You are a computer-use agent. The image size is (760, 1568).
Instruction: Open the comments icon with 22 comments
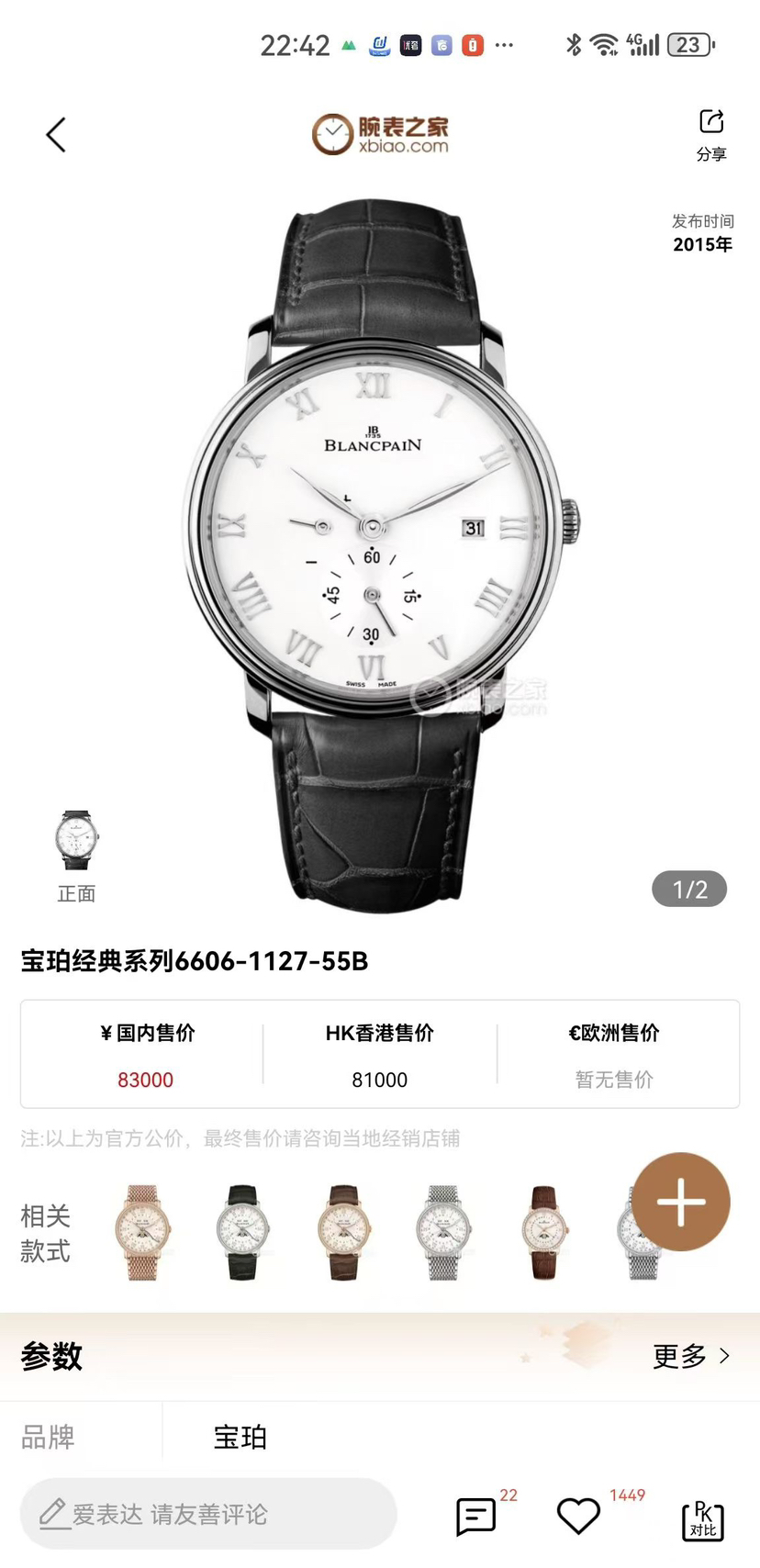[x=476, y=1517]
